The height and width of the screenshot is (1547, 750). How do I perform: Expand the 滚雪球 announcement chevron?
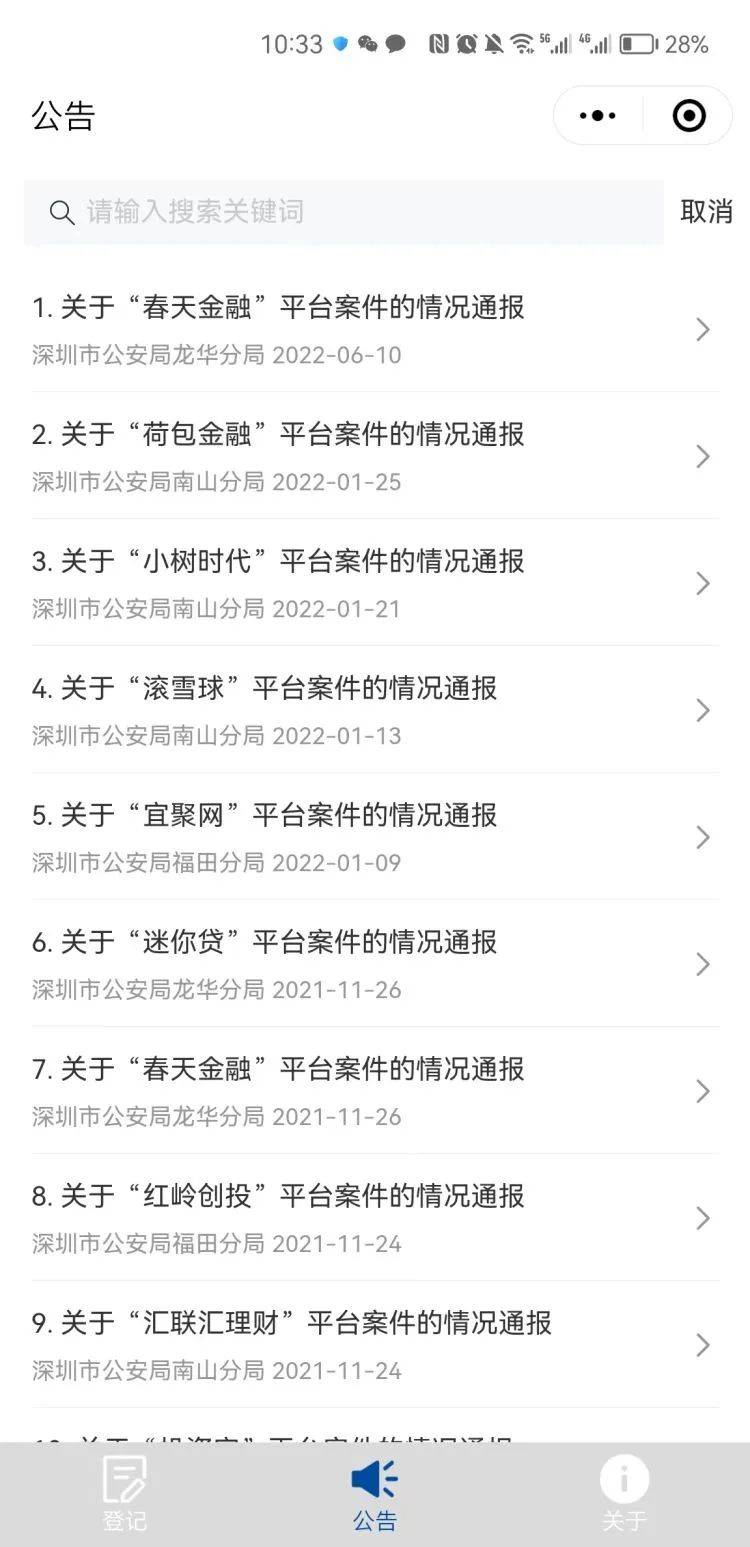point(701,711)
